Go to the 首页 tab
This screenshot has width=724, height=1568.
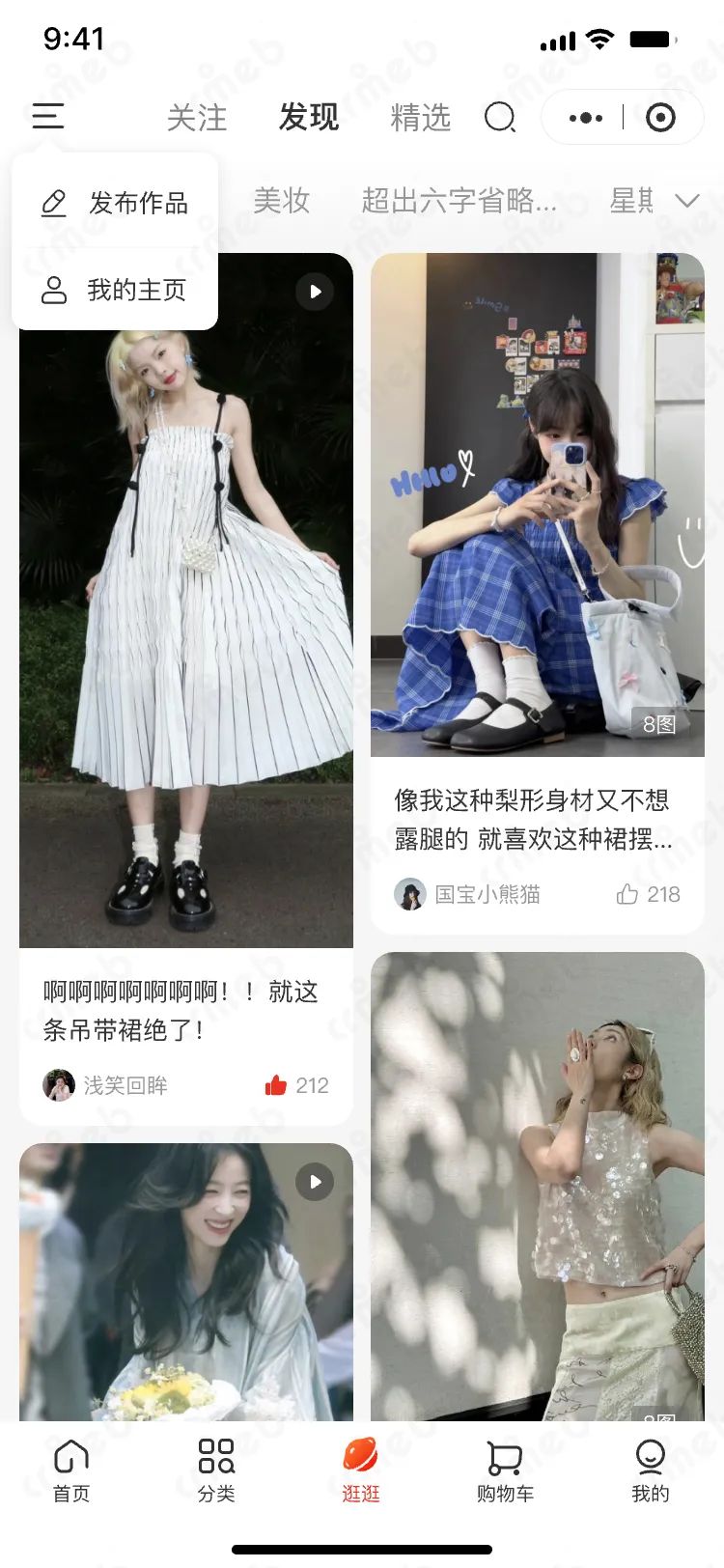pyautogui.click(x=71, y=1470)
